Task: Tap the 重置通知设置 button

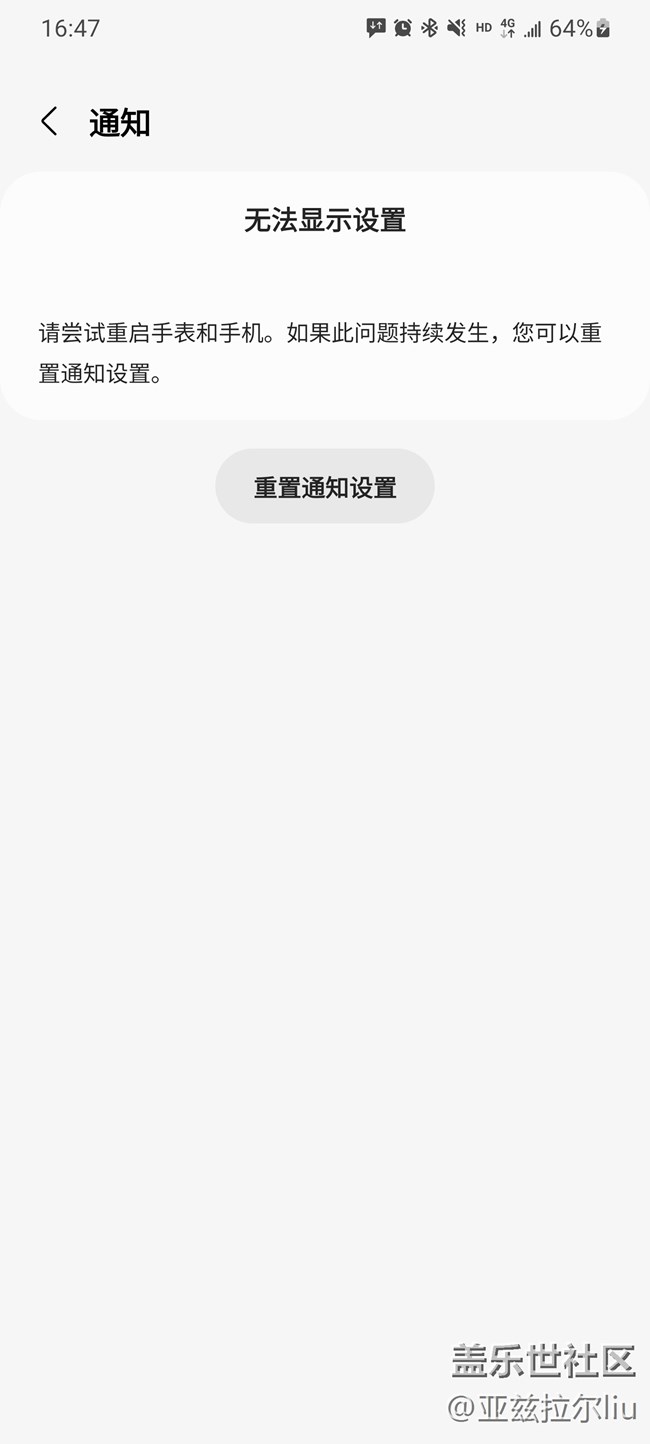Action: (x=325, y=486)
